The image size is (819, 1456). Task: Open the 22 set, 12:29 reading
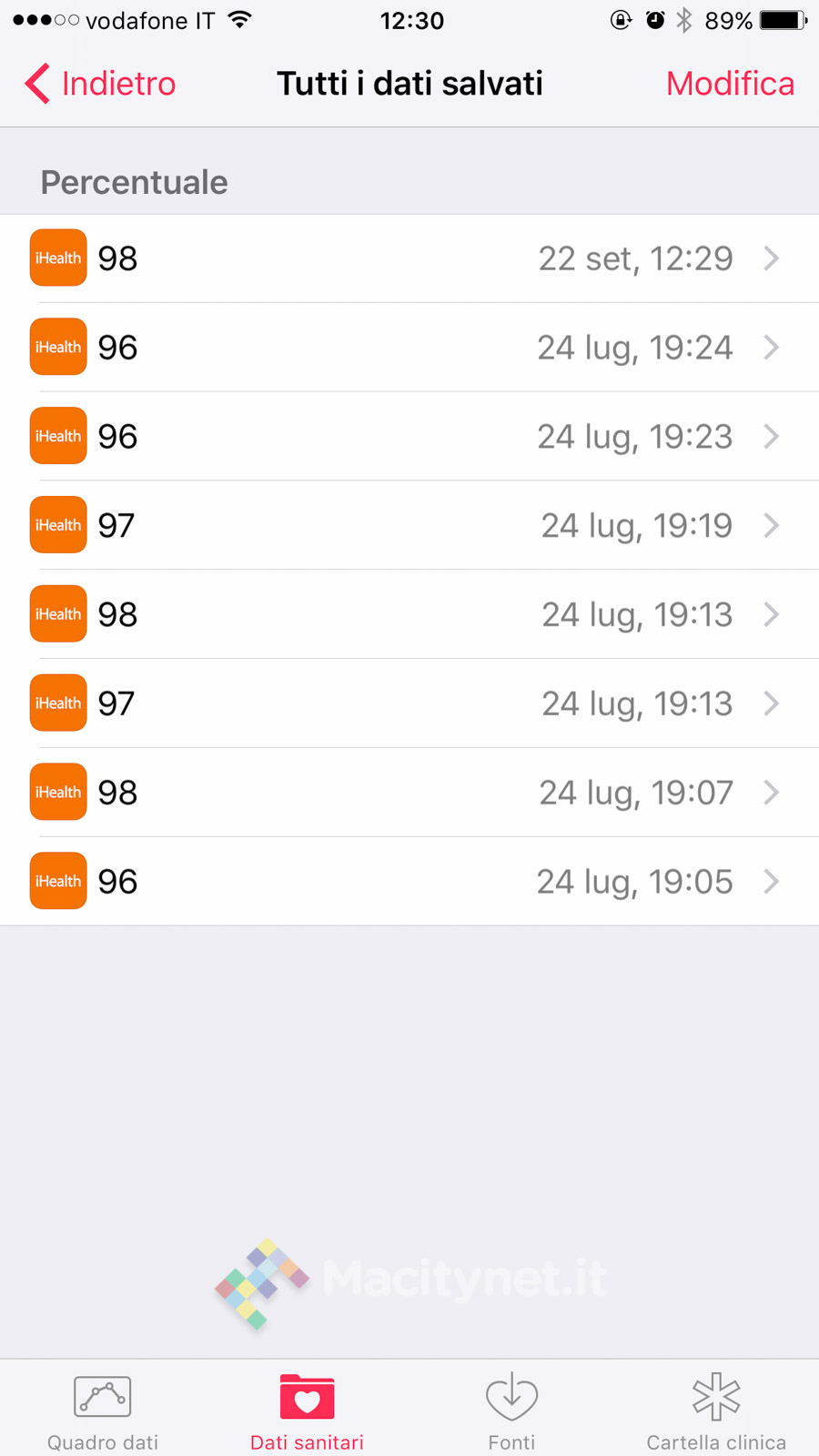click(409, 258)
